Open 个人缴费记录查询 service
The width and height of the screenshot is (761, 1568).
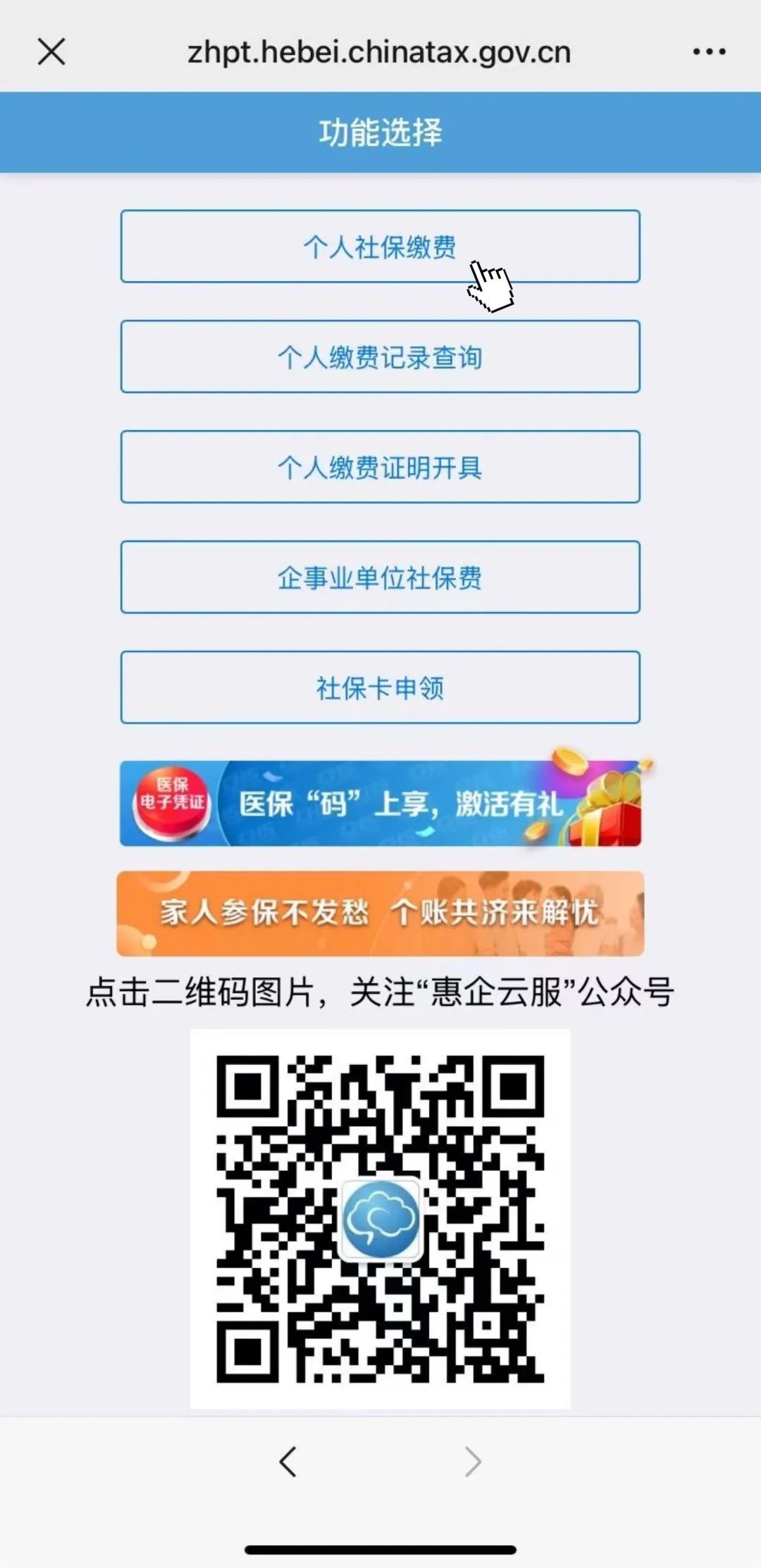(380, 356)
